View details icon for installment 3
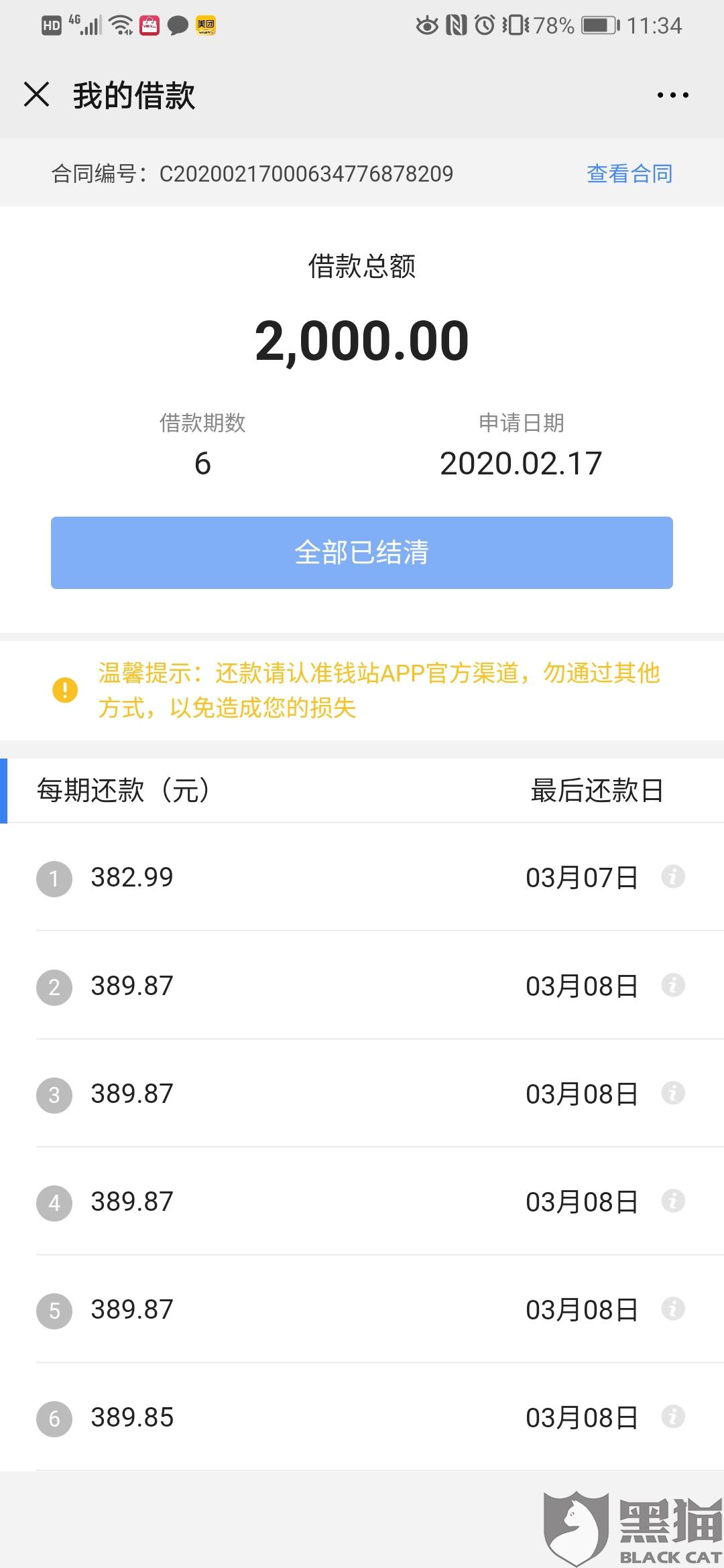Image resolution: width=724 pixels, height=1568 pixels. [673, 1093]
